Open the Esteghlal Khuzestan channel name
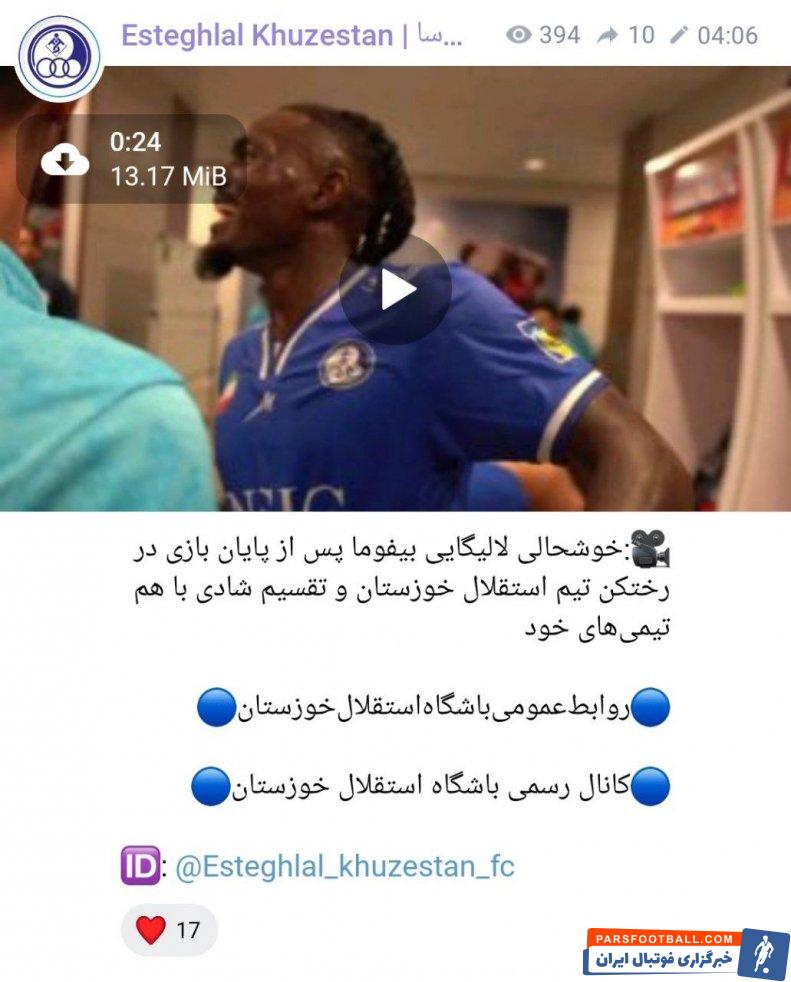 (292, 36)
